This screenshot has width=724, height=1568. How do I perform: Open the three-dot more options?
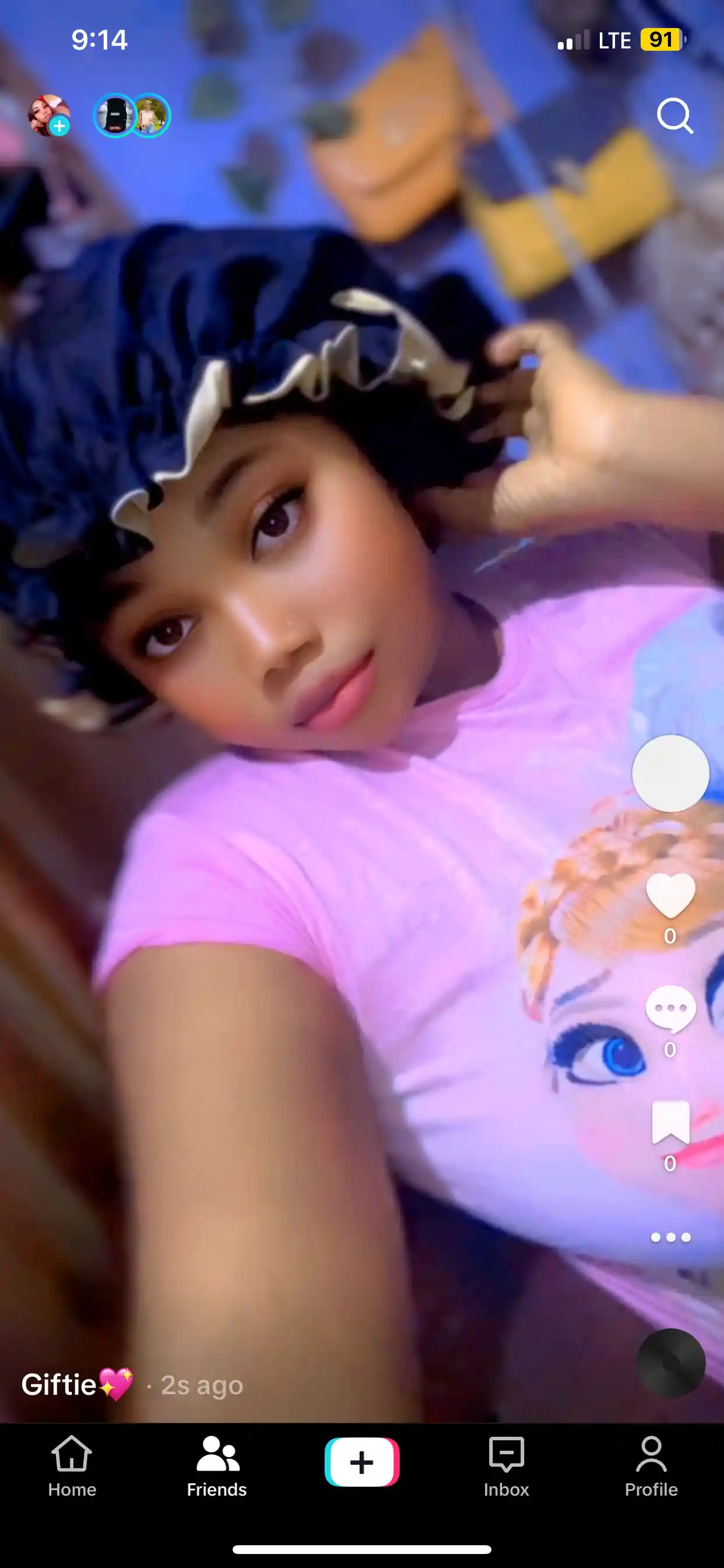(x=670, y=1237)
